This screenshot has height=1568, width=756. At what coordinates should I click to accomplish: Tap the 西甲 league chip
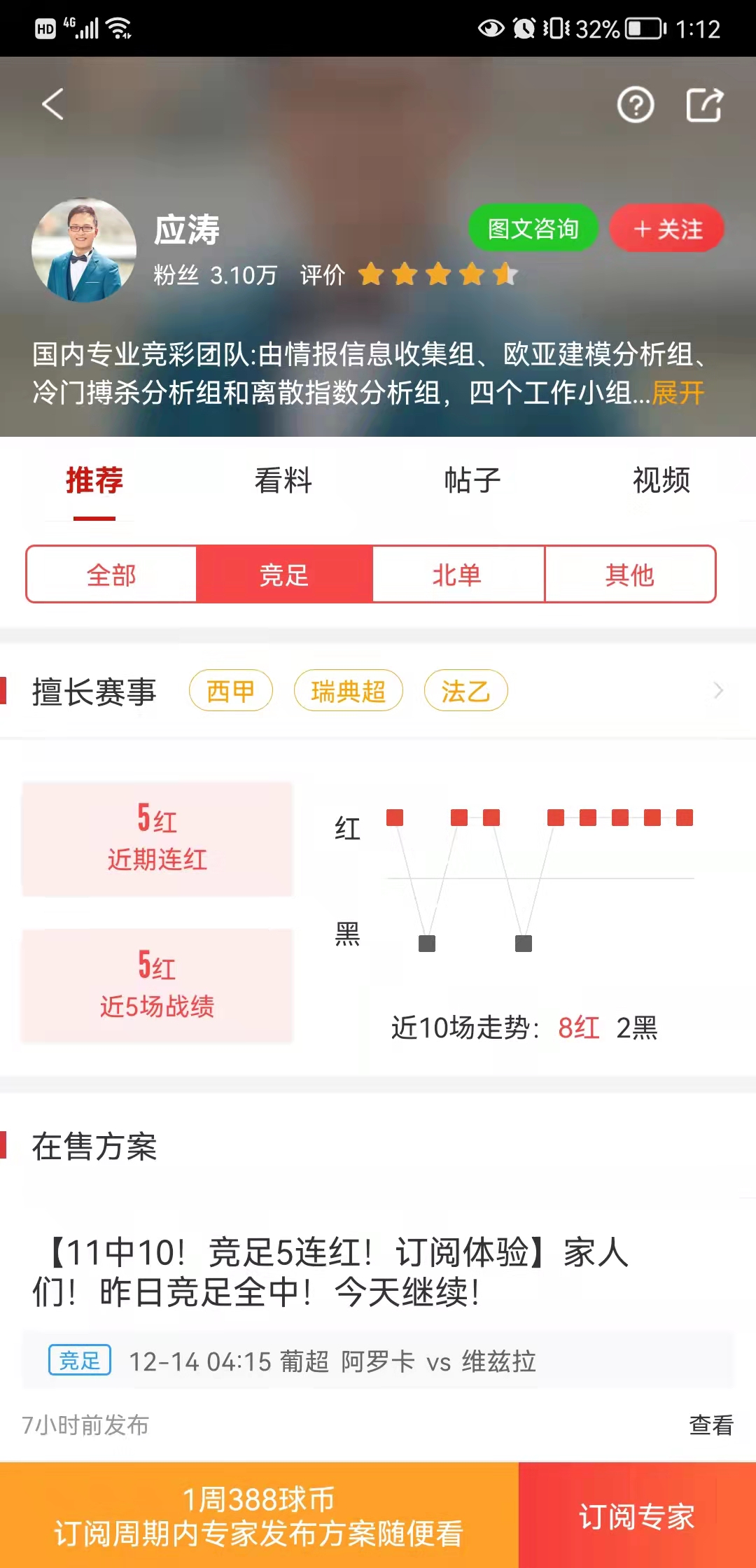coord(230,691)
